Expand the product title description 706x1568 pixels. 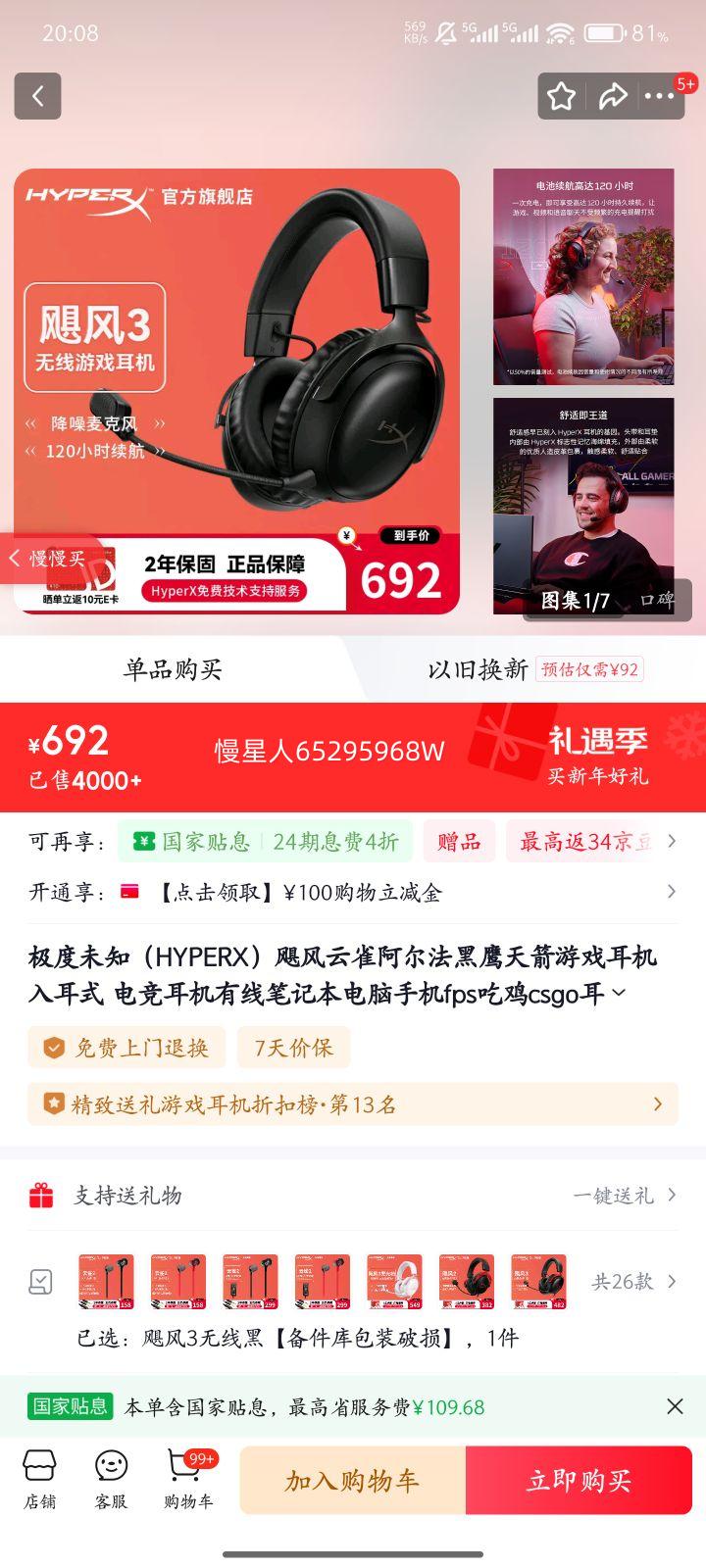click(x=619, y=994)
